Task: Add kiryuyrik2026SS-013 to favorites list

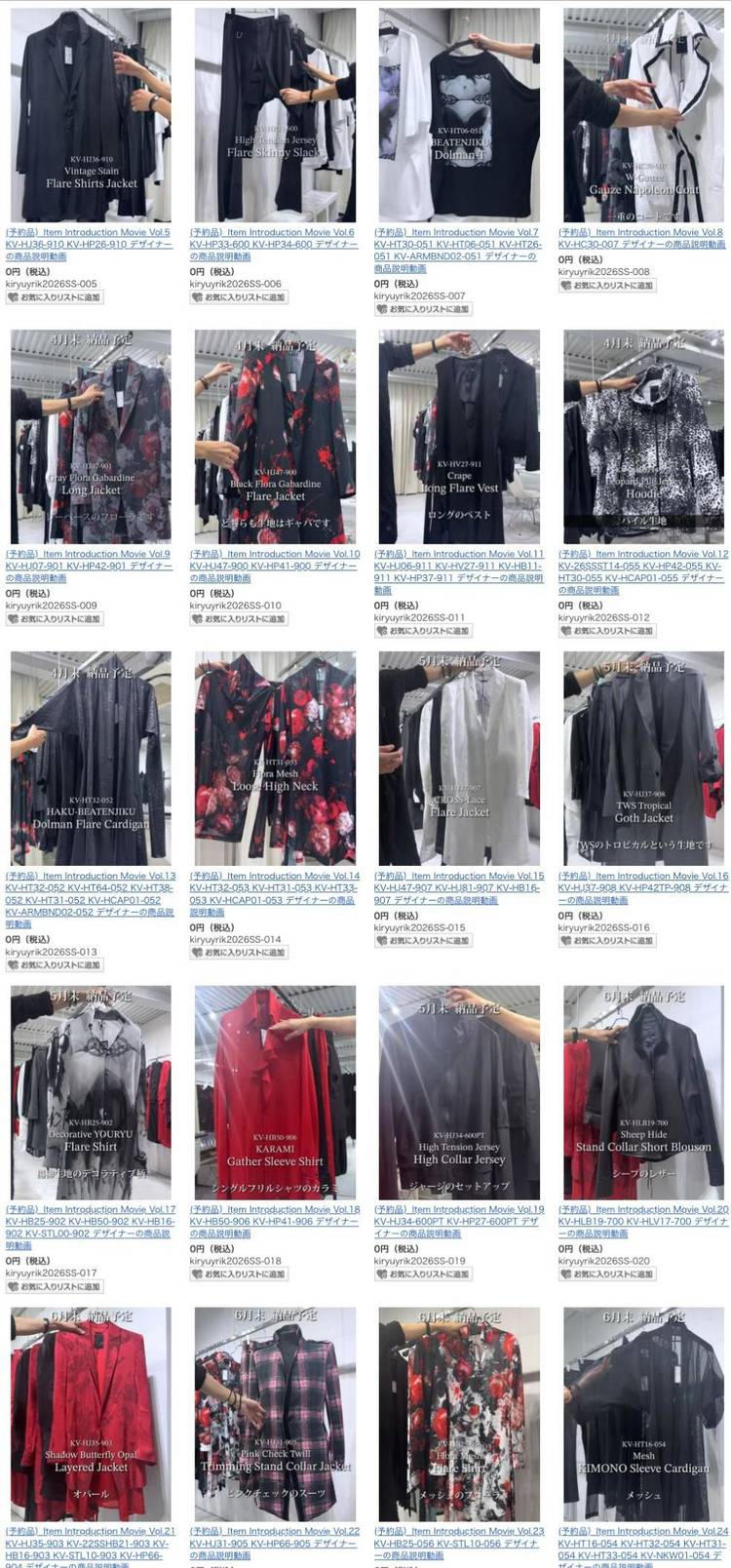Action: pos(55,964)
